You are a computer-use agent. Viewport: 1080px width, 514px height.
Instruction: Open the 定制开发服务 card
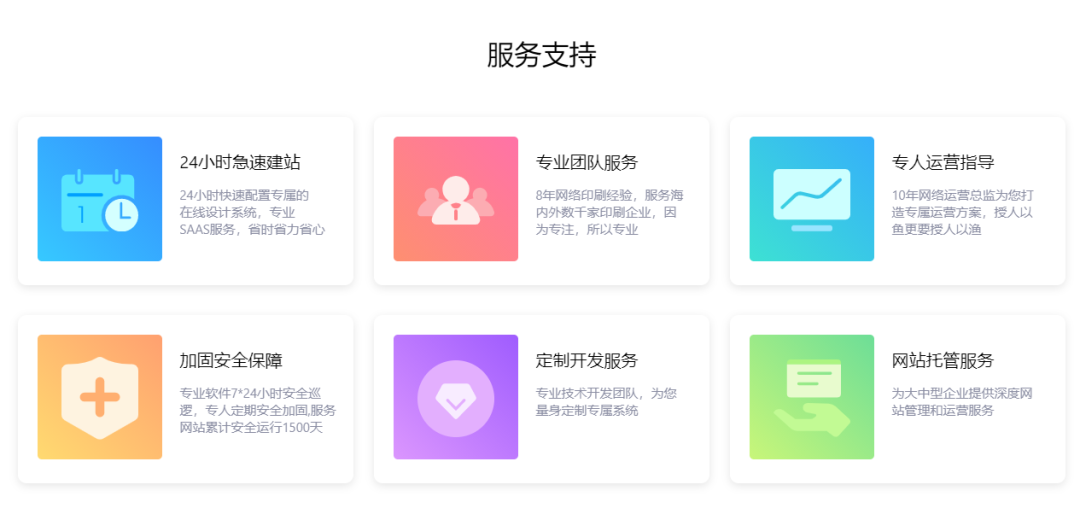click(541, 398)
